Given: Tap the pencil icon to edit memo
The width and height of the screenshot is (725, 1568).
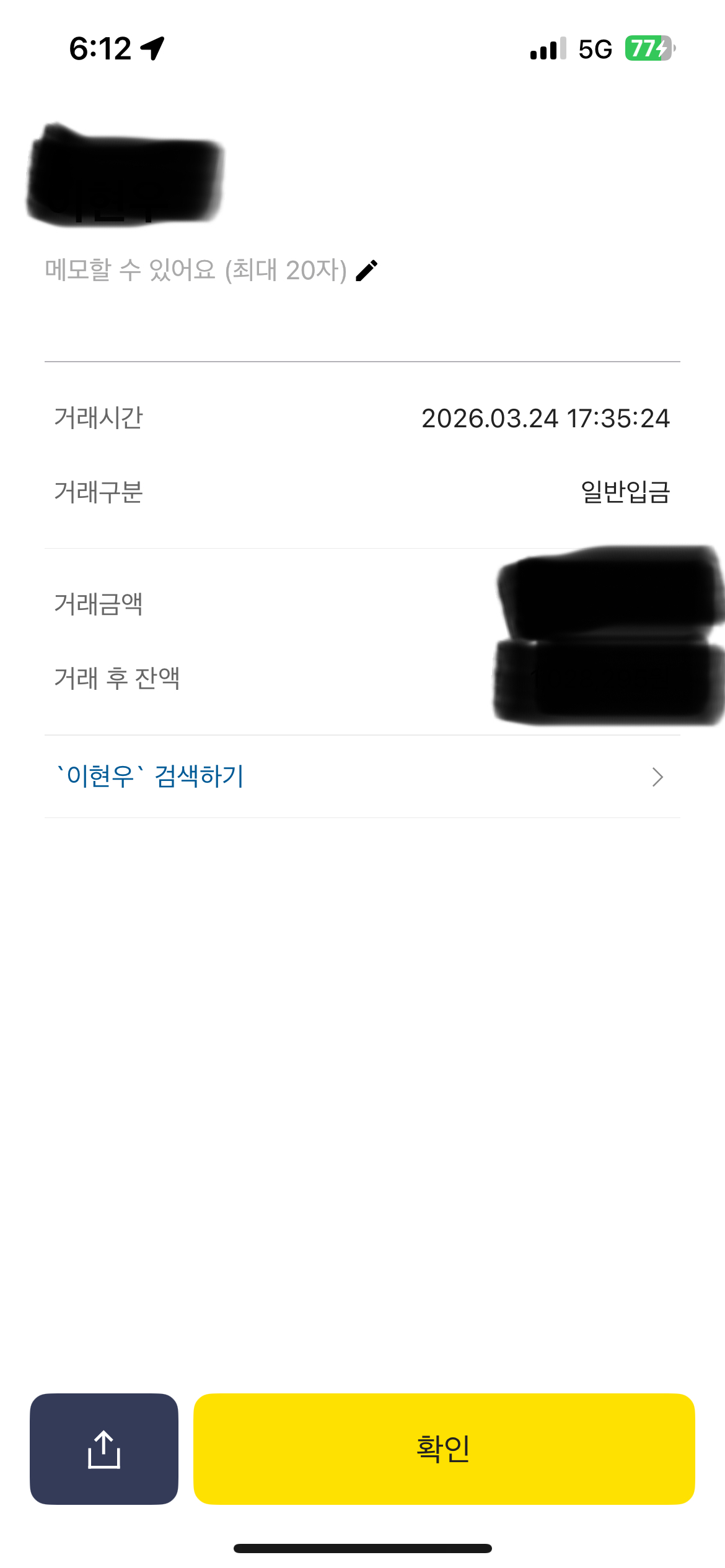Looking at the screenshot, I should tap(367, 271).
